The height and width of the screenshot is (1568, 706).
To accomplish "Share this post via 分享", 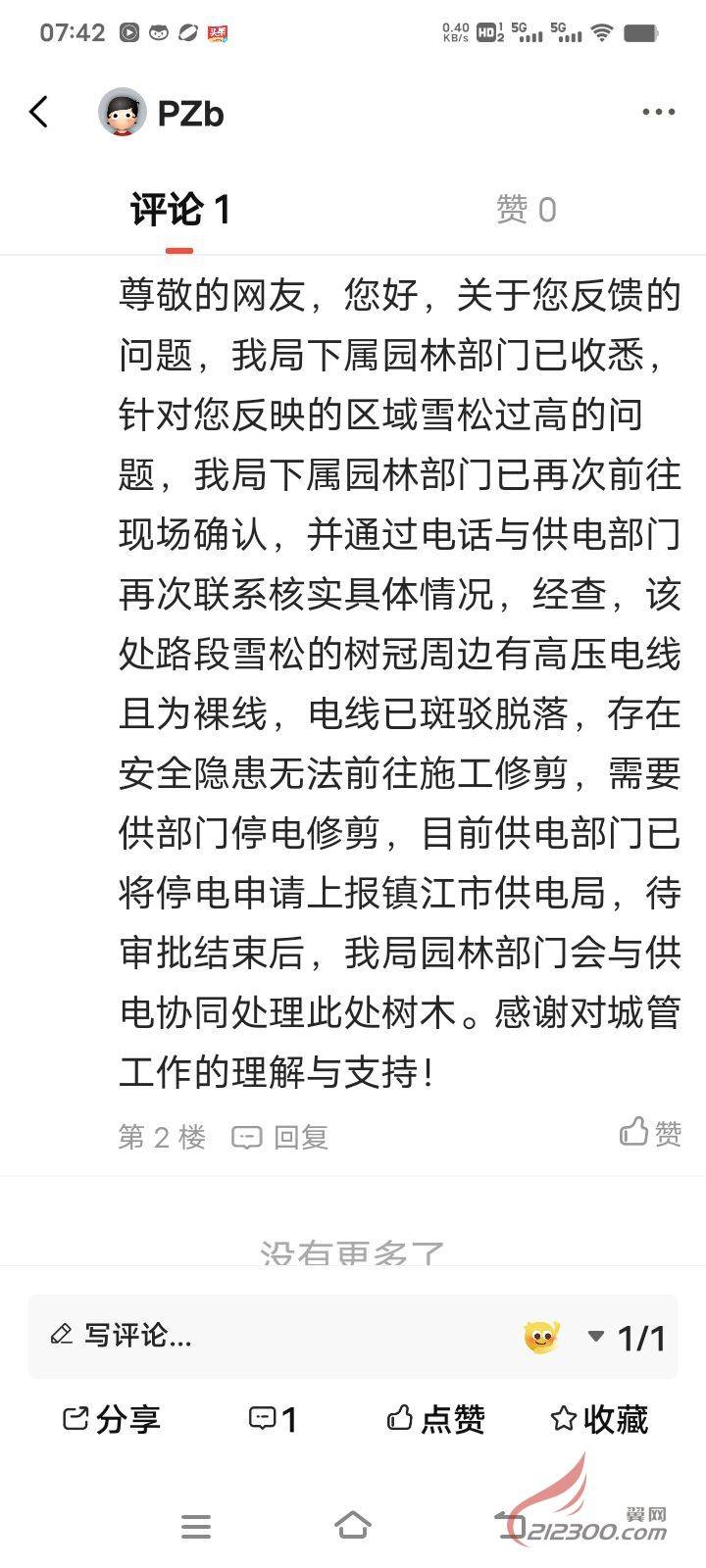I will [112, 1418].
